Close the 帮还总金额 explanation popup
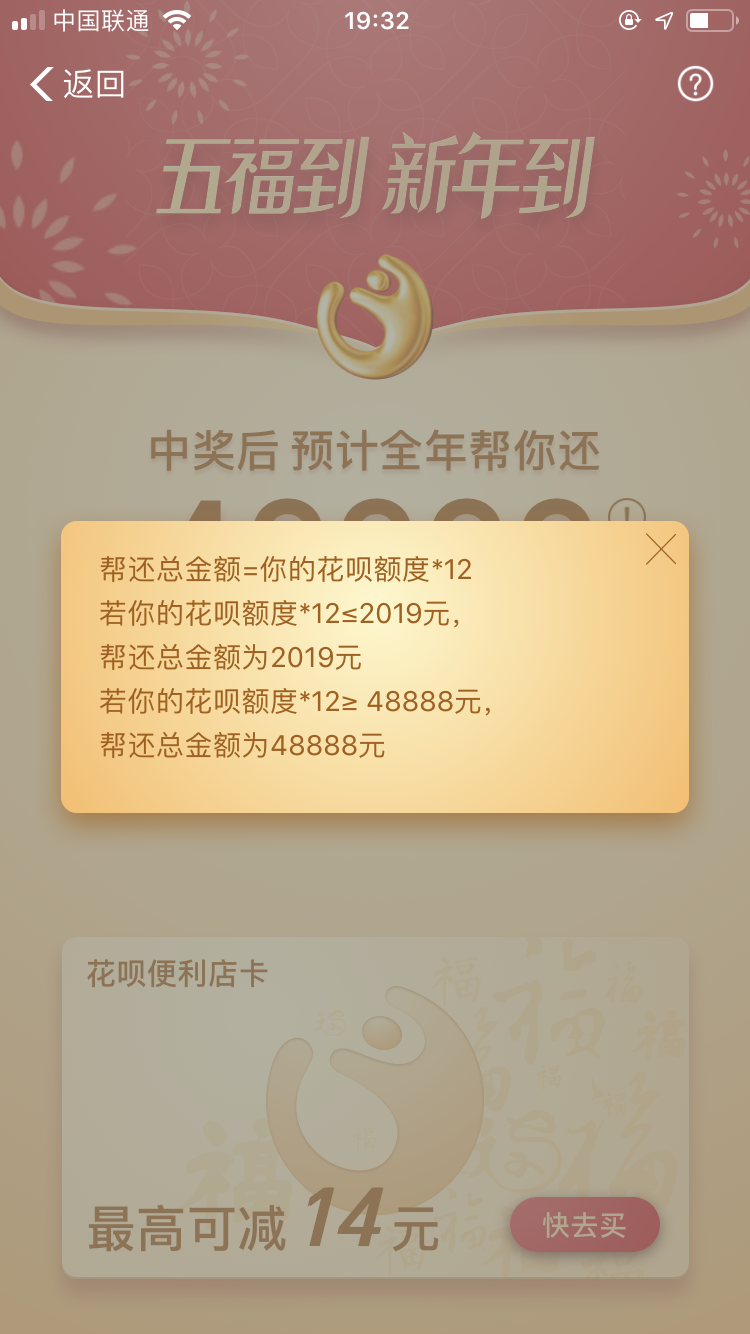The height and width of the screenshot is (1334, 750). click(x=661, y=549)
